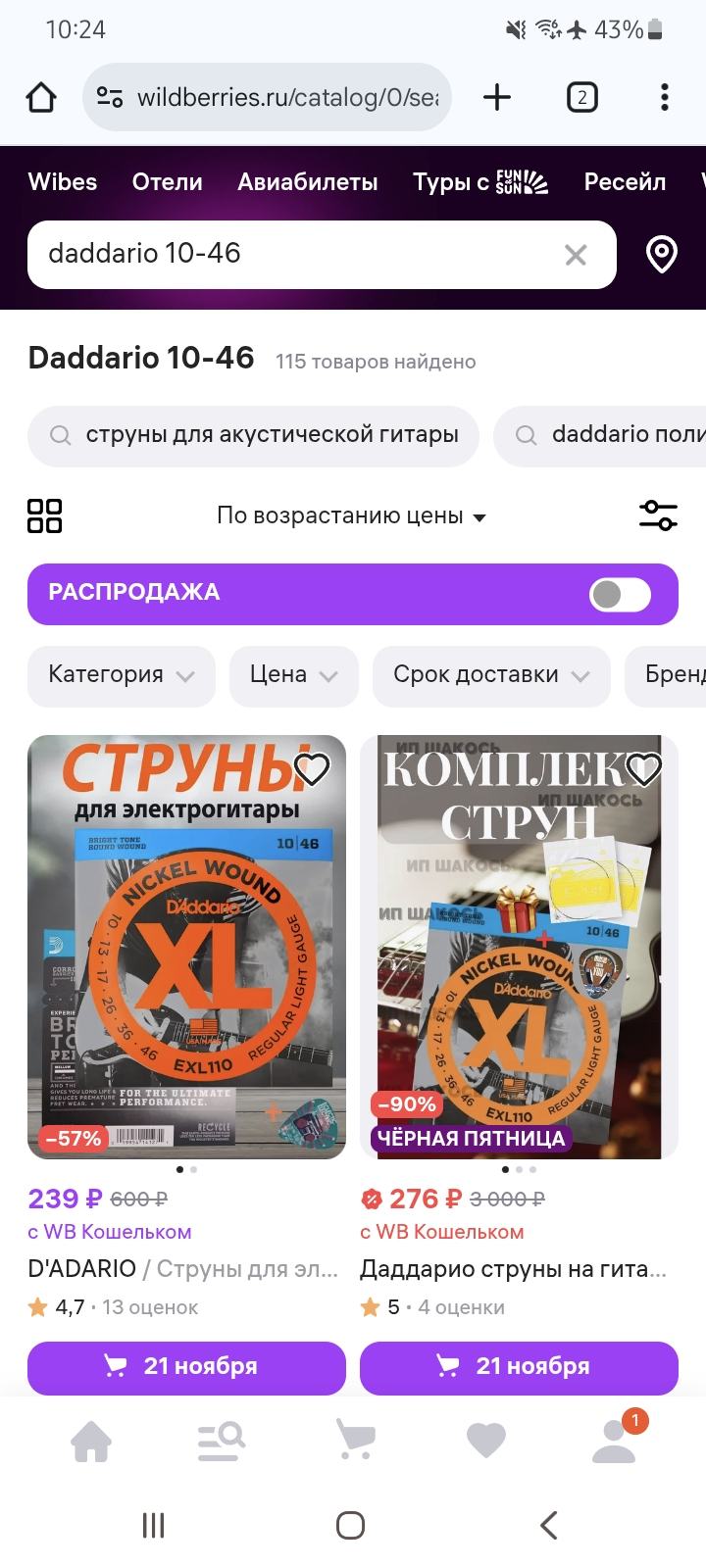Open the Отели section
Screen dimensions: 706x1568
[167, 182]
